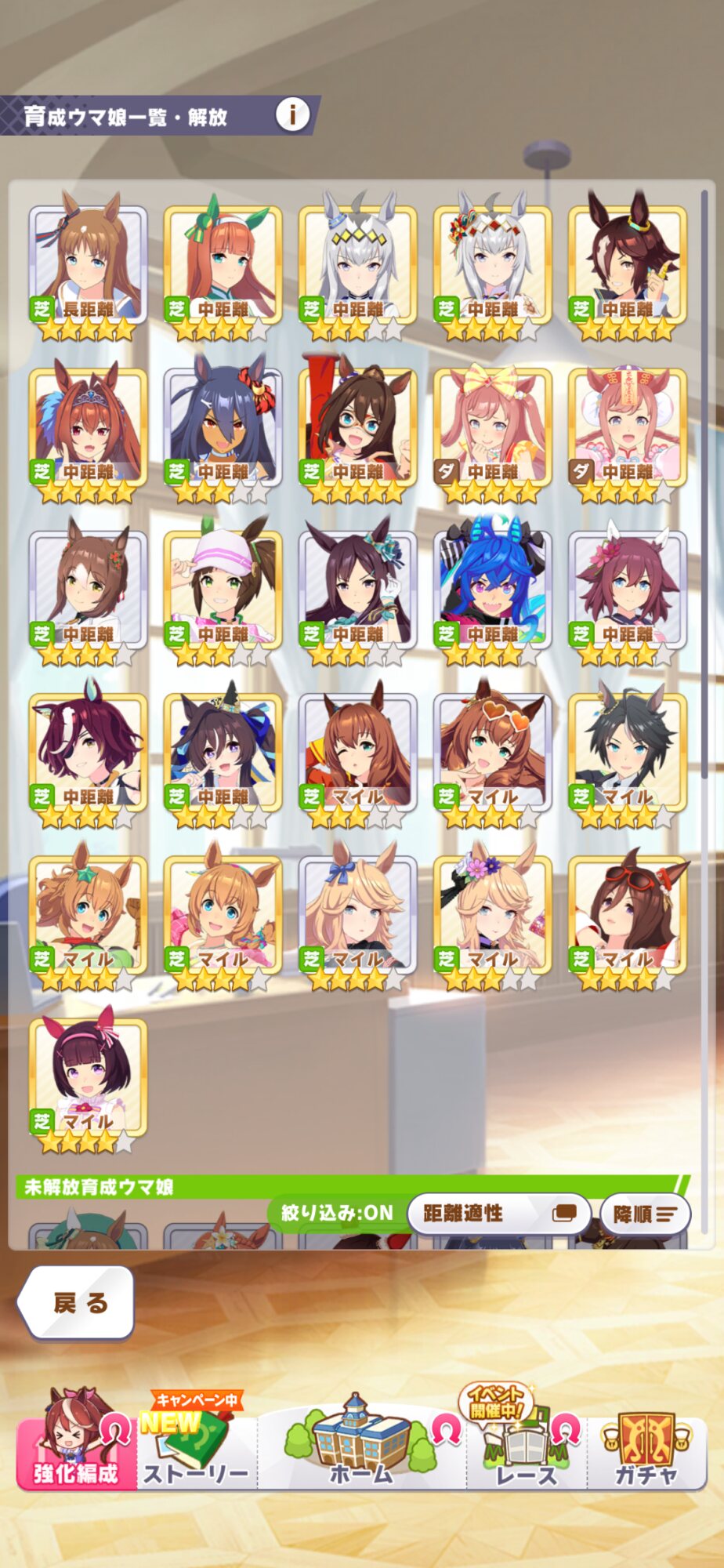Screen dimensions: 724x1568
Task: Change the 距離適性 sort criterion
Action: point(500,1214)
